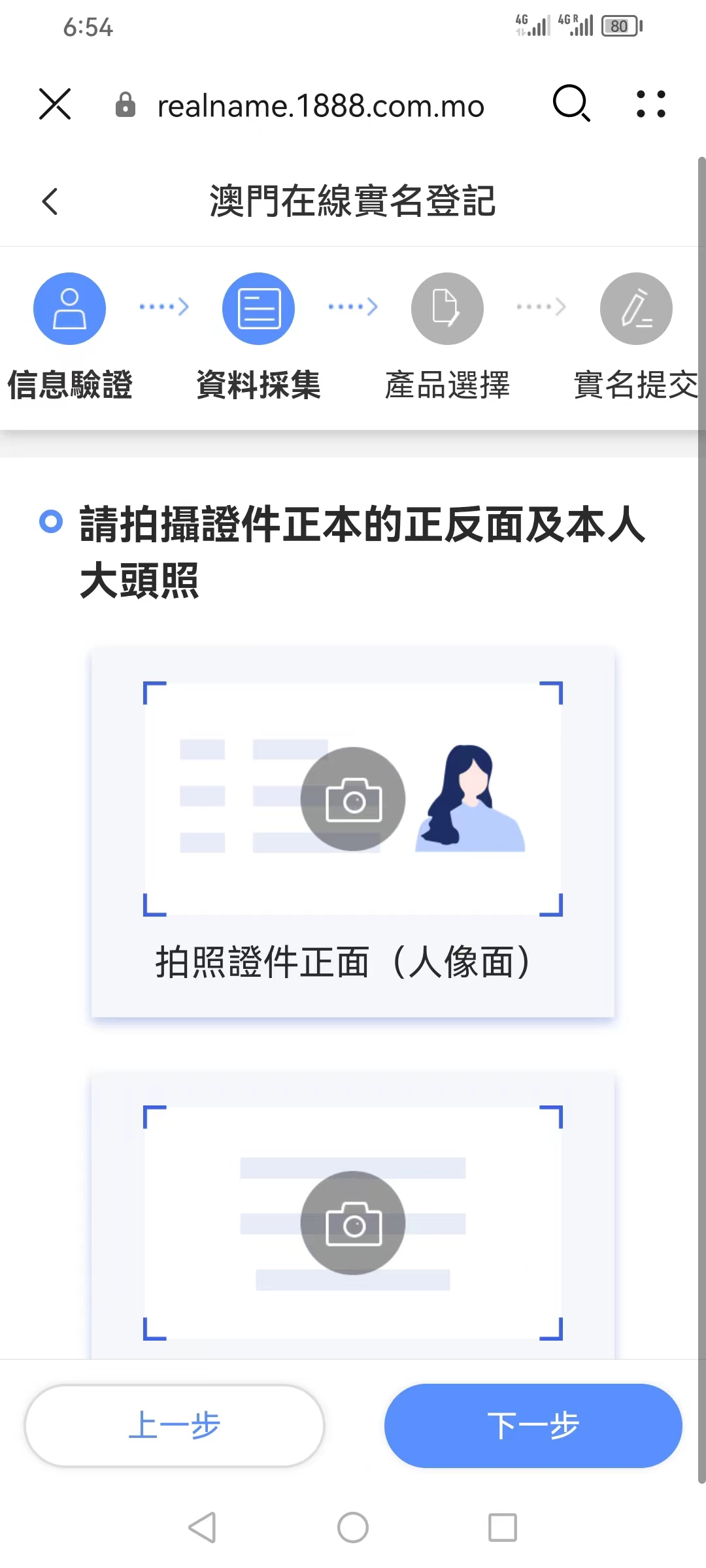Tap the battery indicator showing 80
Screen dimensions: 706x1568
620,26
